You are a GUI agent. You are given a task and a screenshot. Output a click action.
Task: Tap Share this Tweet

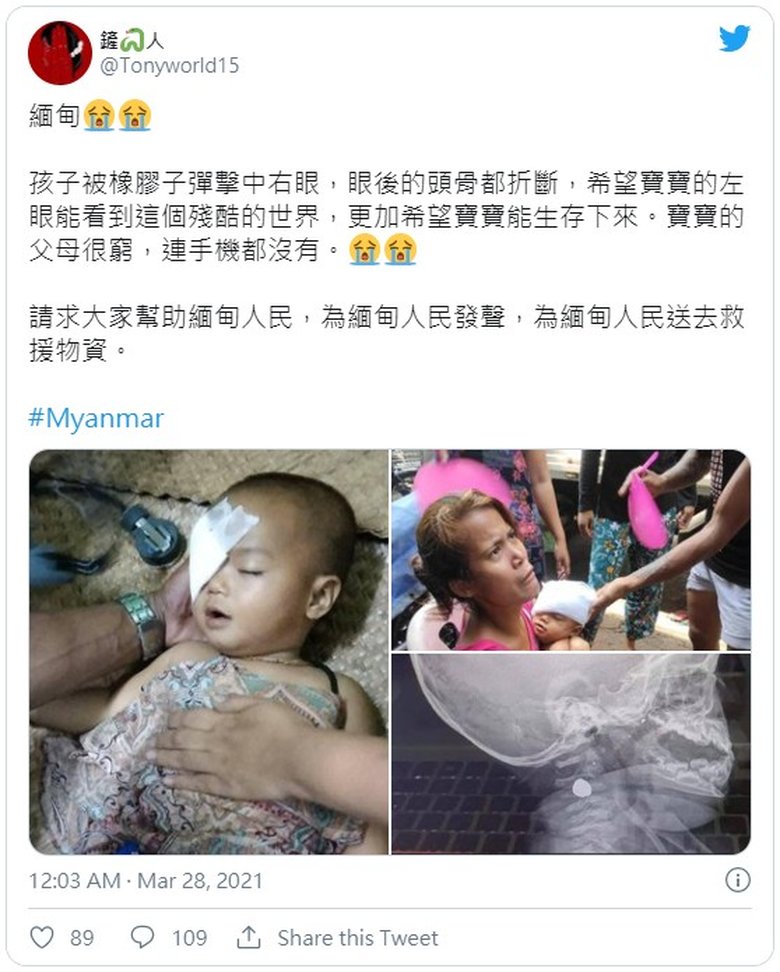coord(338,938)
